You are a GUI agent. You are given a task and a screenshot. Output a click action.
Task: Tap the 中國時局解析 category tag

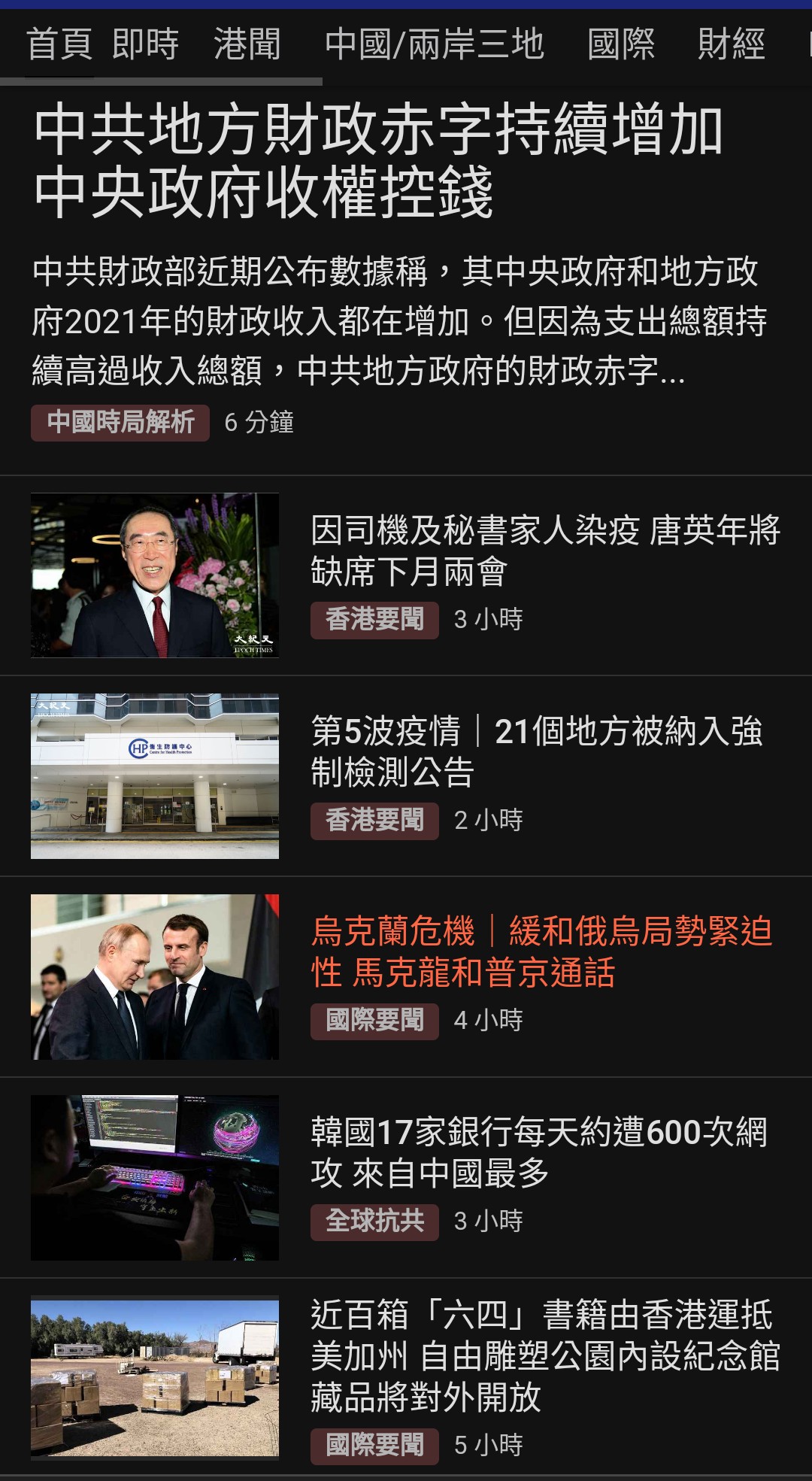(x=120, y=422)
